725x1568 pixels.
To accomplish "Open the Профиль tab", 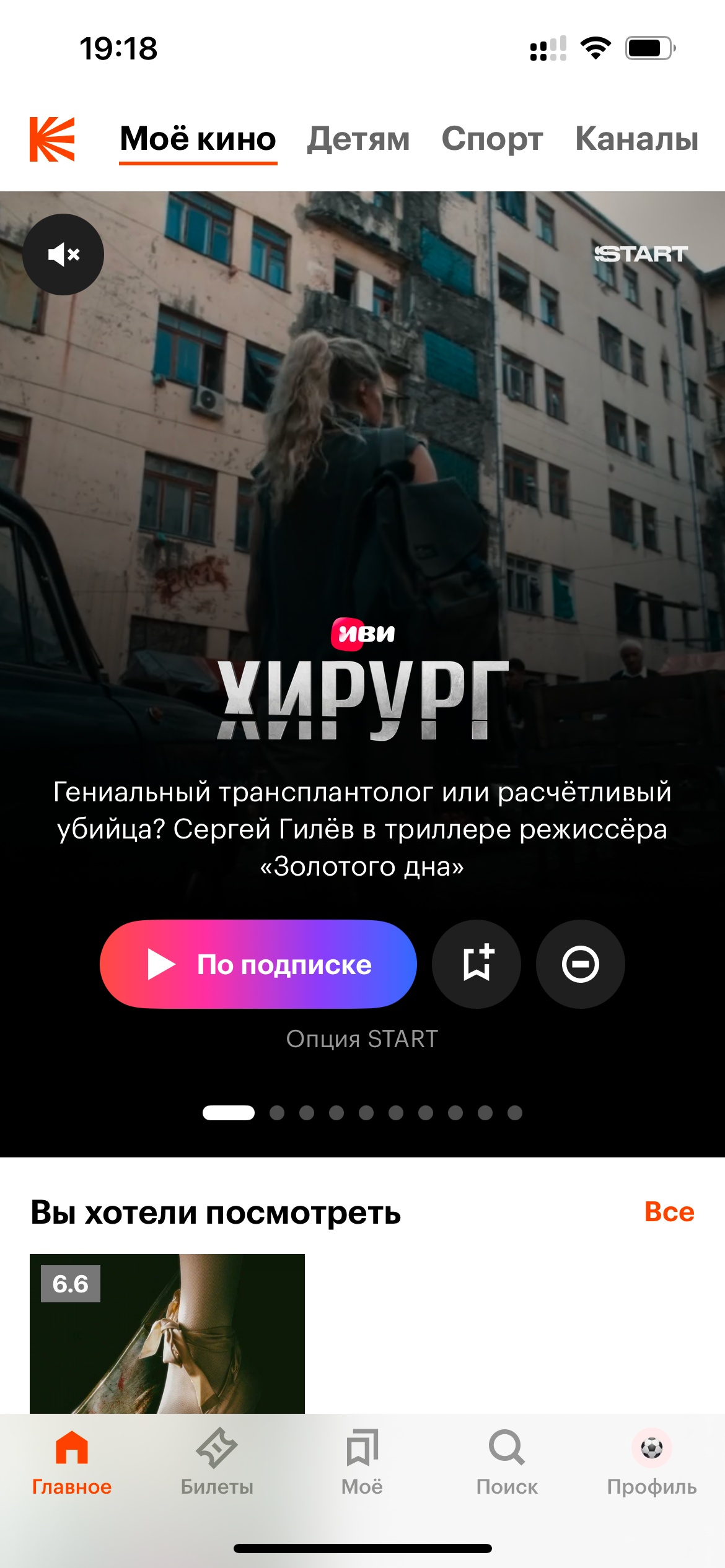I will point(651,1461).
